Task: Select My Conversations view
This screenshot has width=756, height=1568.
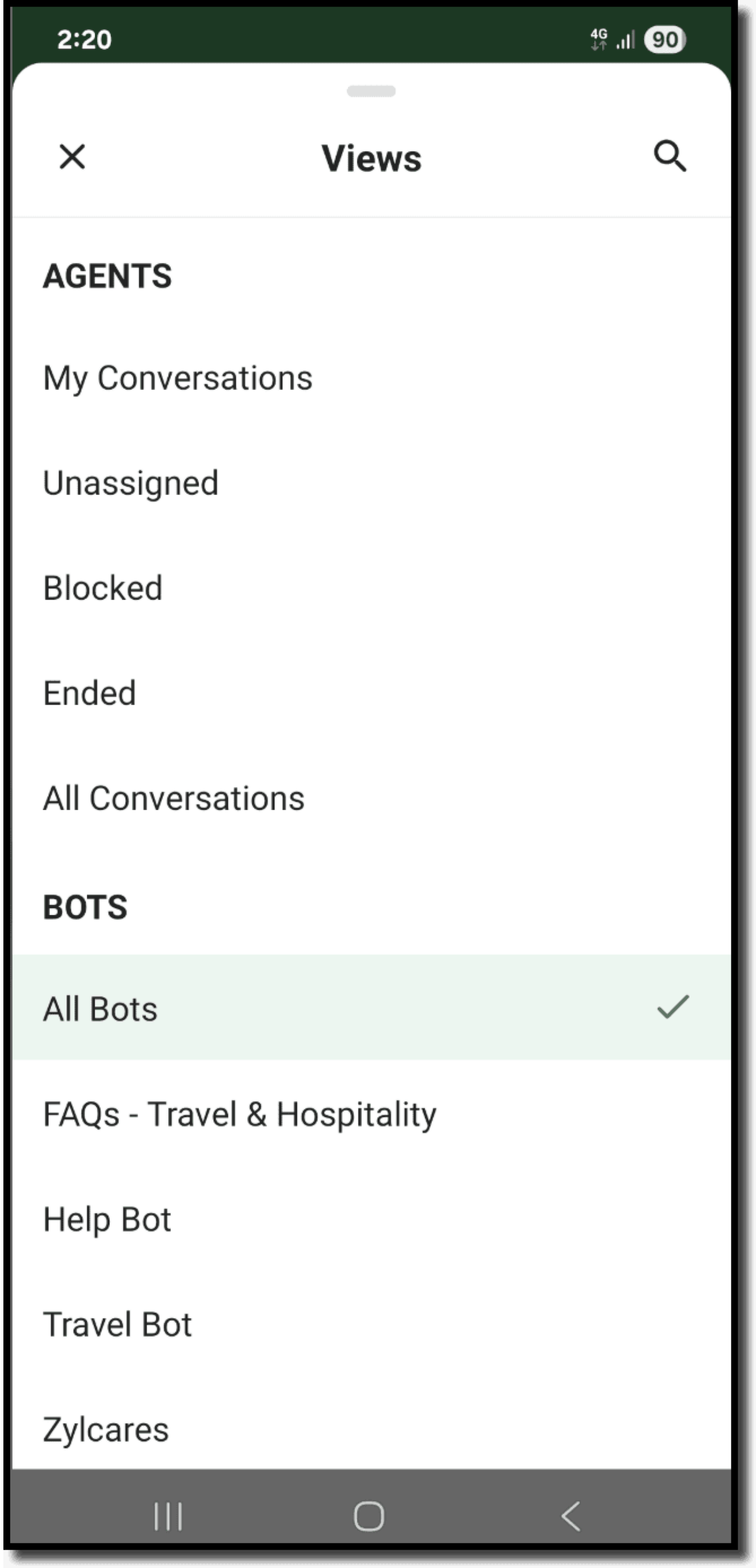Action: point(178,378)
